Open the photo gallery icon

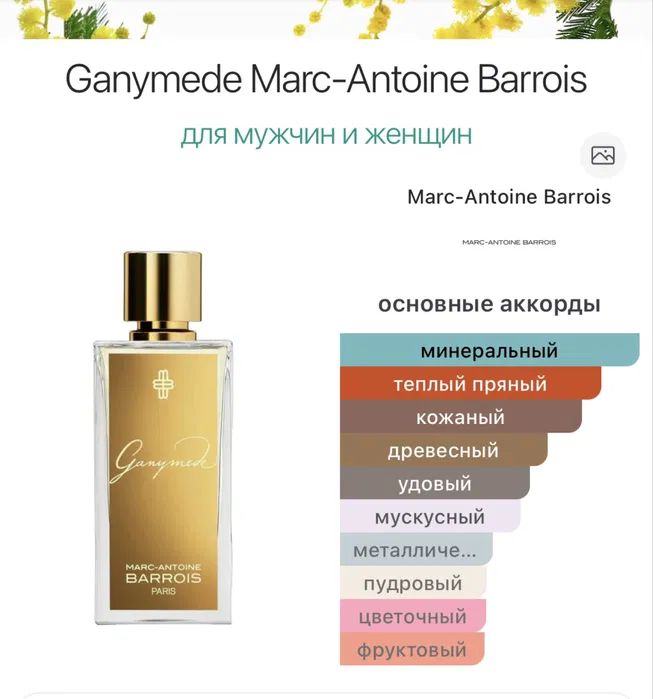click(x=602, y=155)
